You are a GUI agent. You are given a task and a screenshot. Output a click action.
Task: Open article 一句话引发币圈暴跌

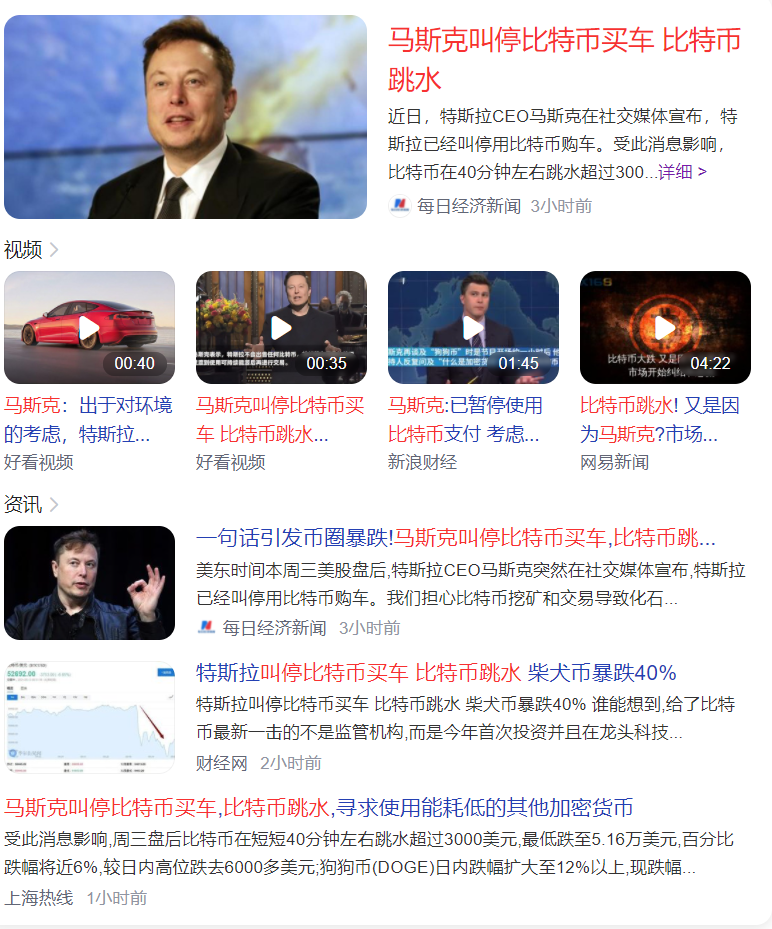click(455, 539)
